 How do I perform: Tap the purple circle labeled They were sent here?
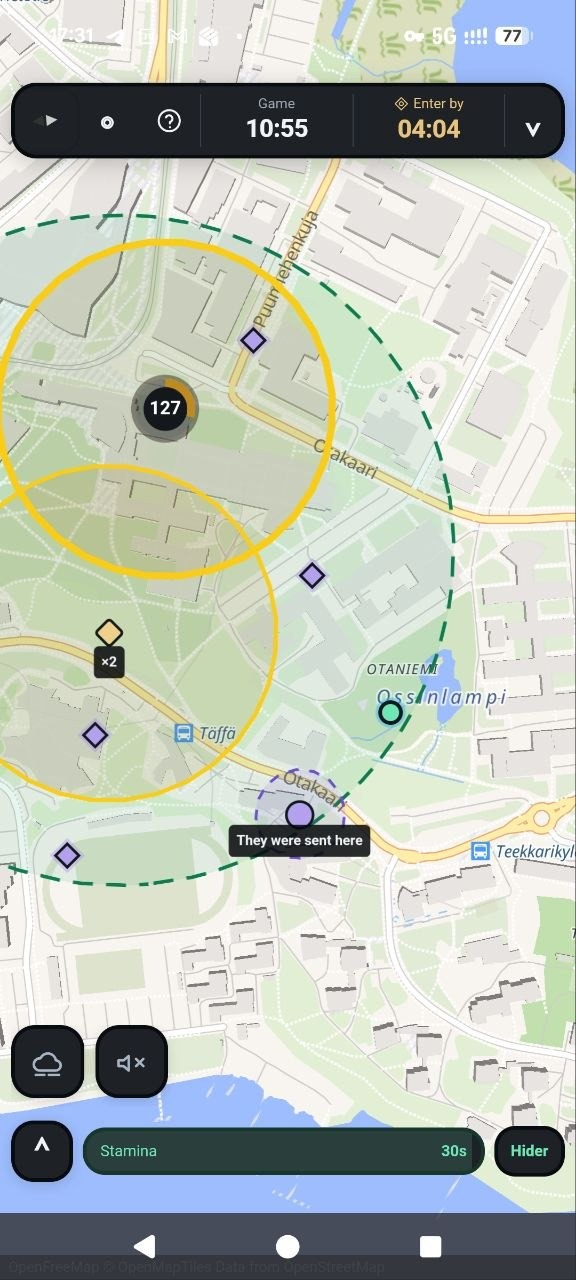click(x=300, y=814)
